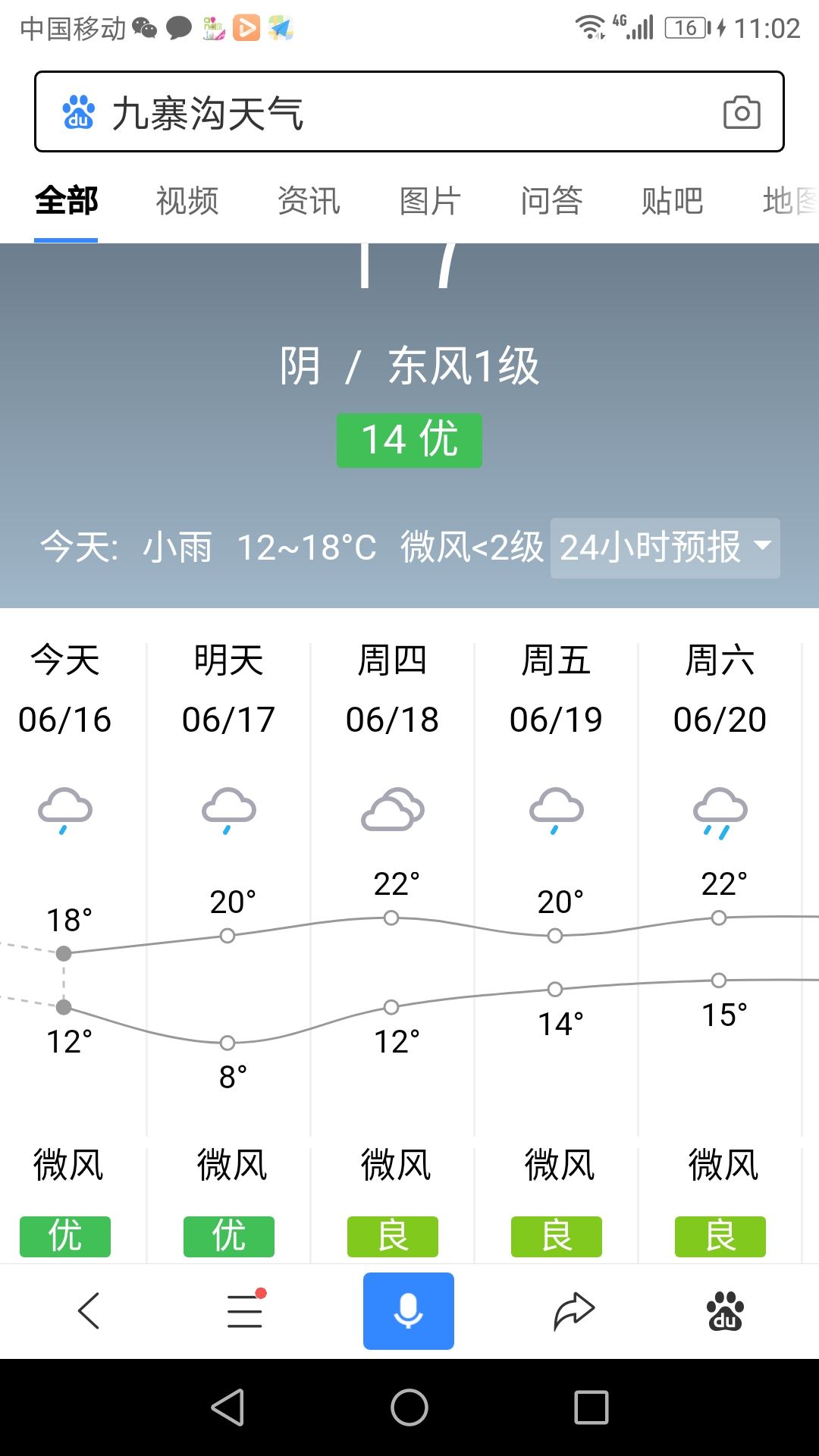The image size is (819, 1456).
Task: Tap the 九寨沟天气 search box
Action: pyautogui.click(x=409, y=112)
